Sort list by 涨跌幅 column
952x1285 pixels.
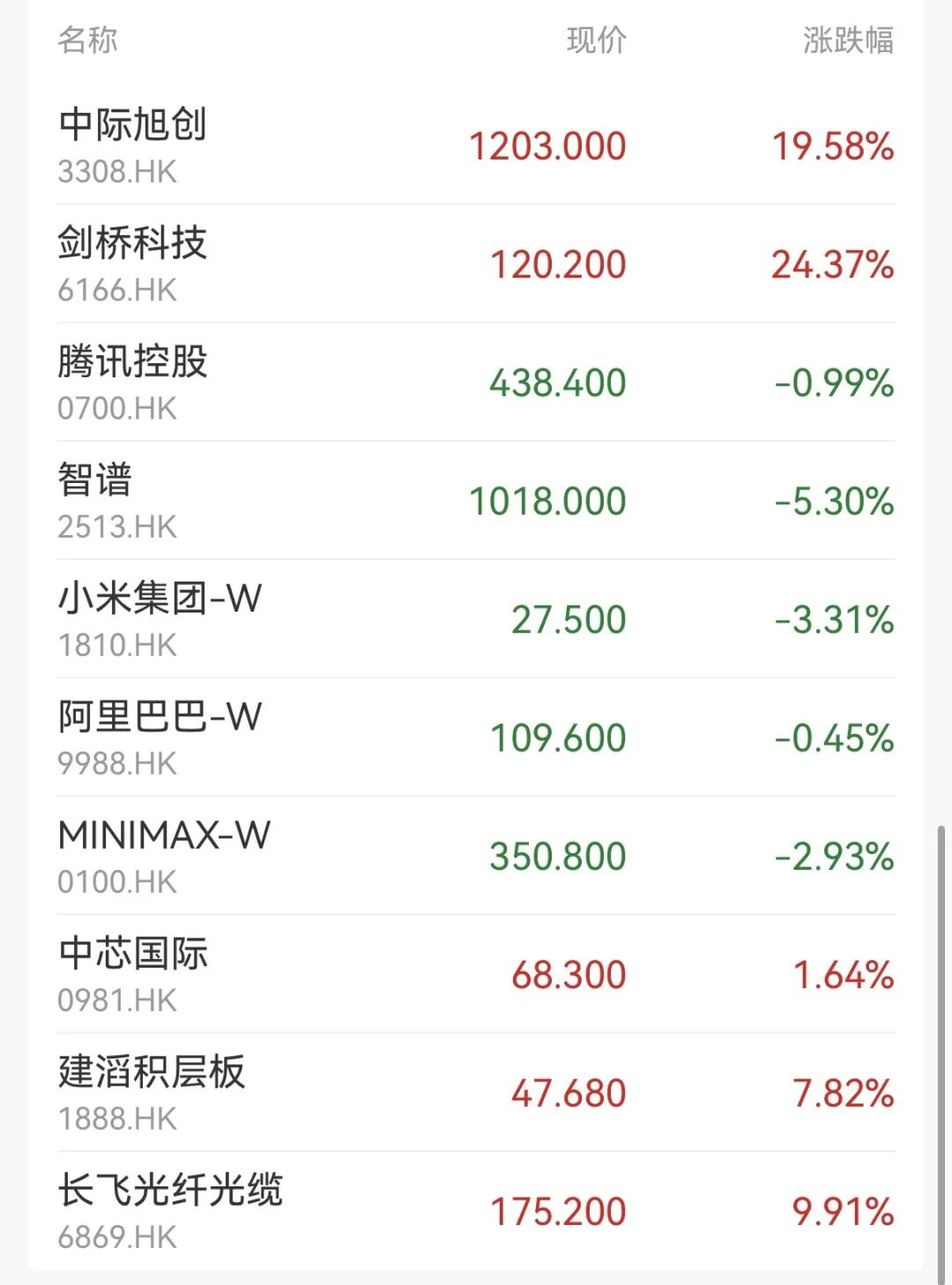click(x=848, y=40)
